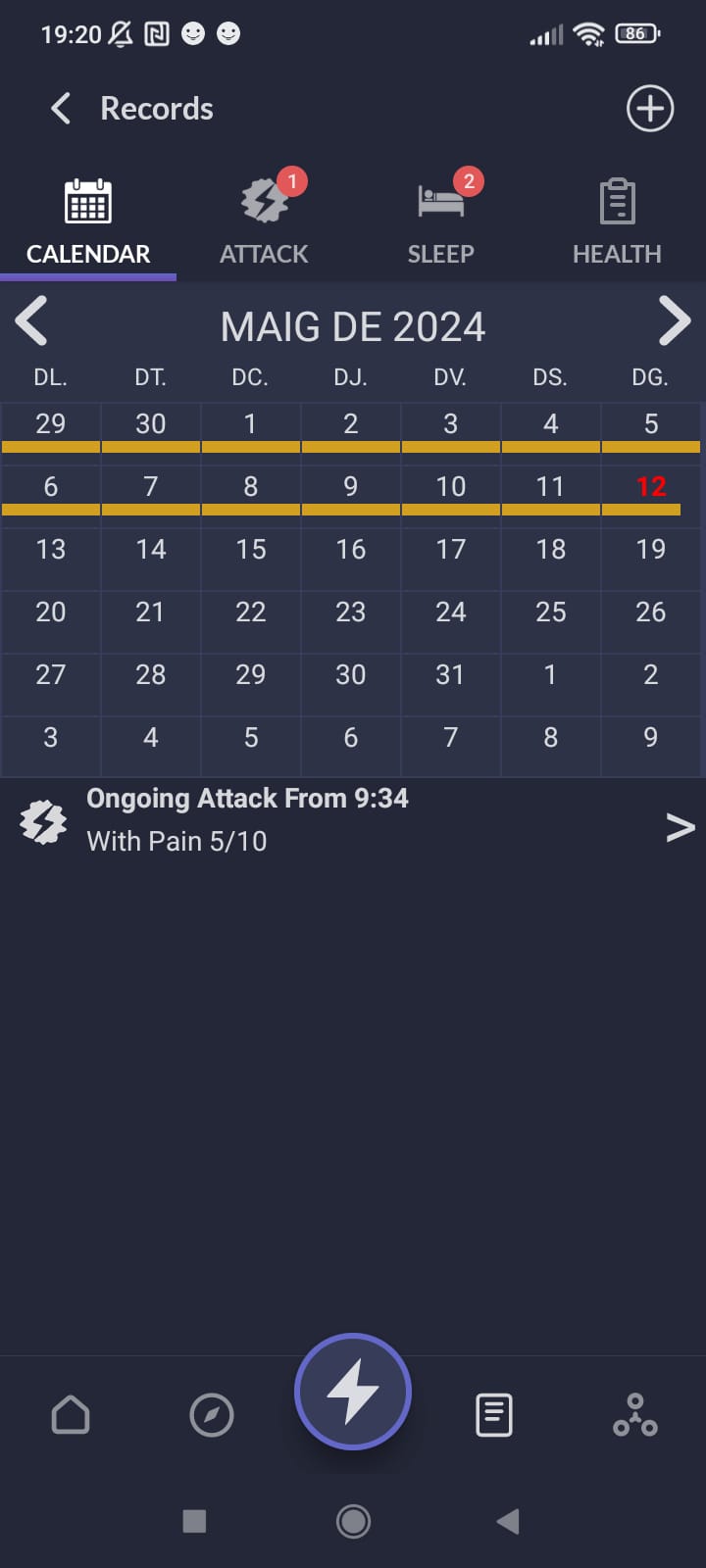The height and width of the screenshot is (1568, 706).
Task: Select today's date, May 12
Action: click(650, 486)
